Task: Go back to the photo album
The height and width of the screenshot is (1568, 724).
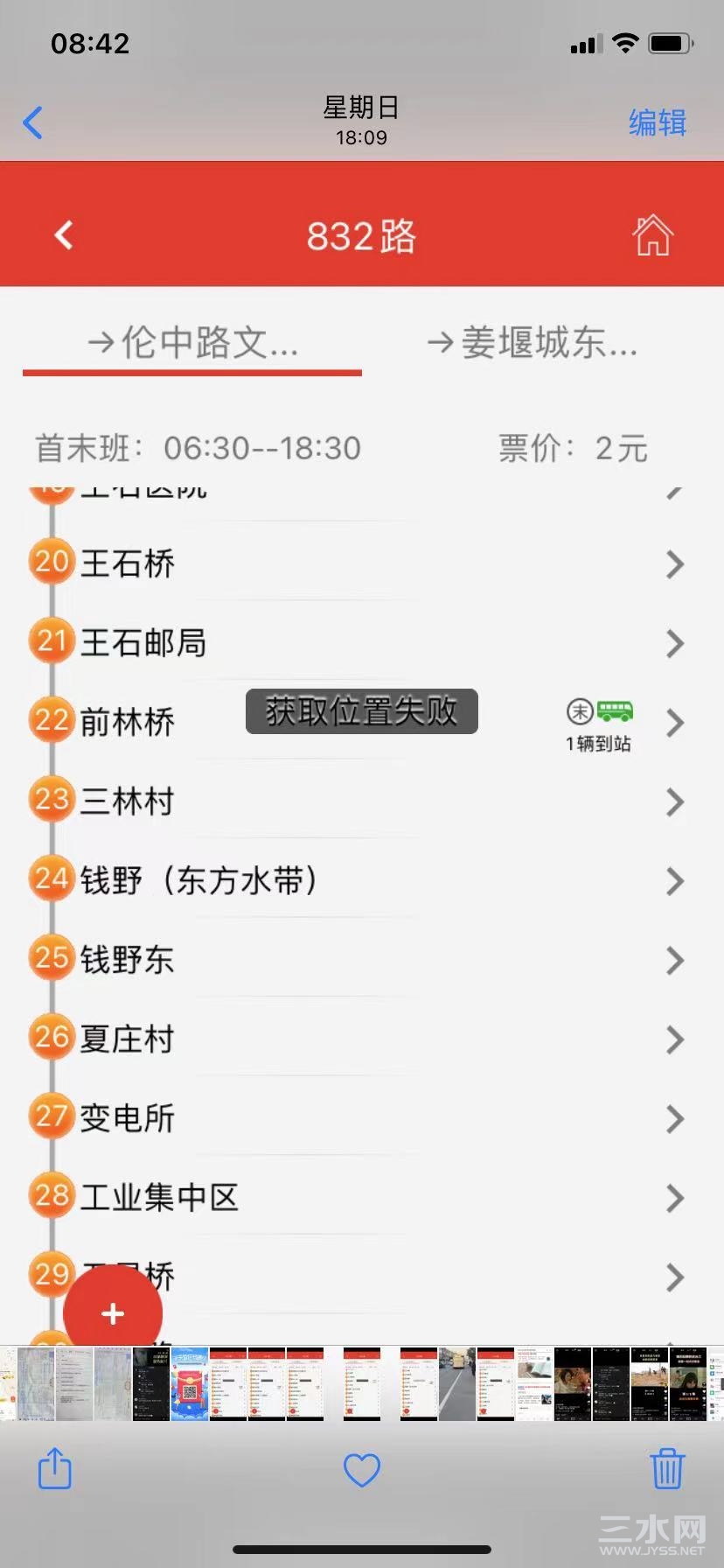Action: pos(33,122)
